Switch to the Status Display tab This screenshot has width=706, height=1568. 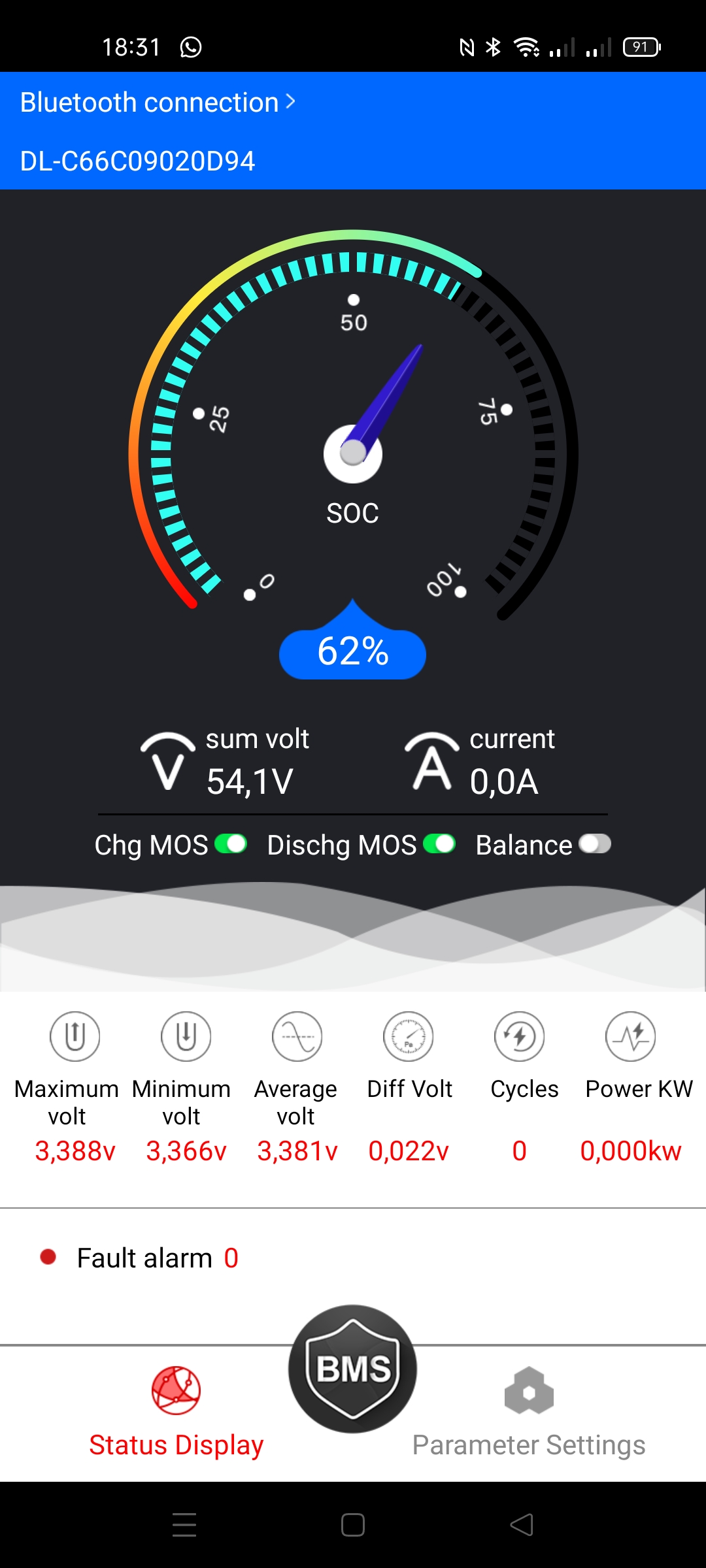176,1411
